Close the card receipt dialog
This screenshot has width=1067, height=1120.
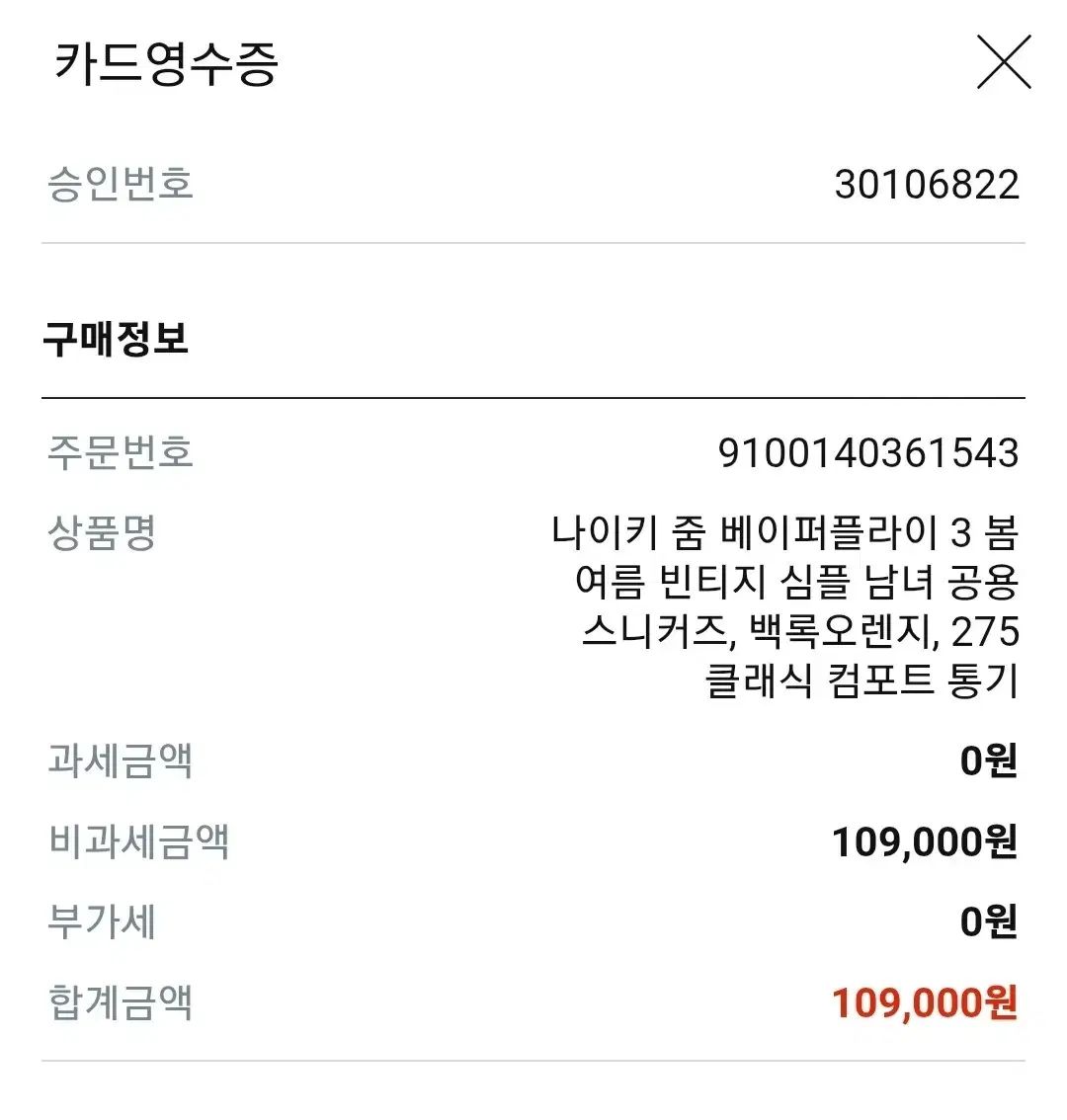click(x=1004, y=62)
